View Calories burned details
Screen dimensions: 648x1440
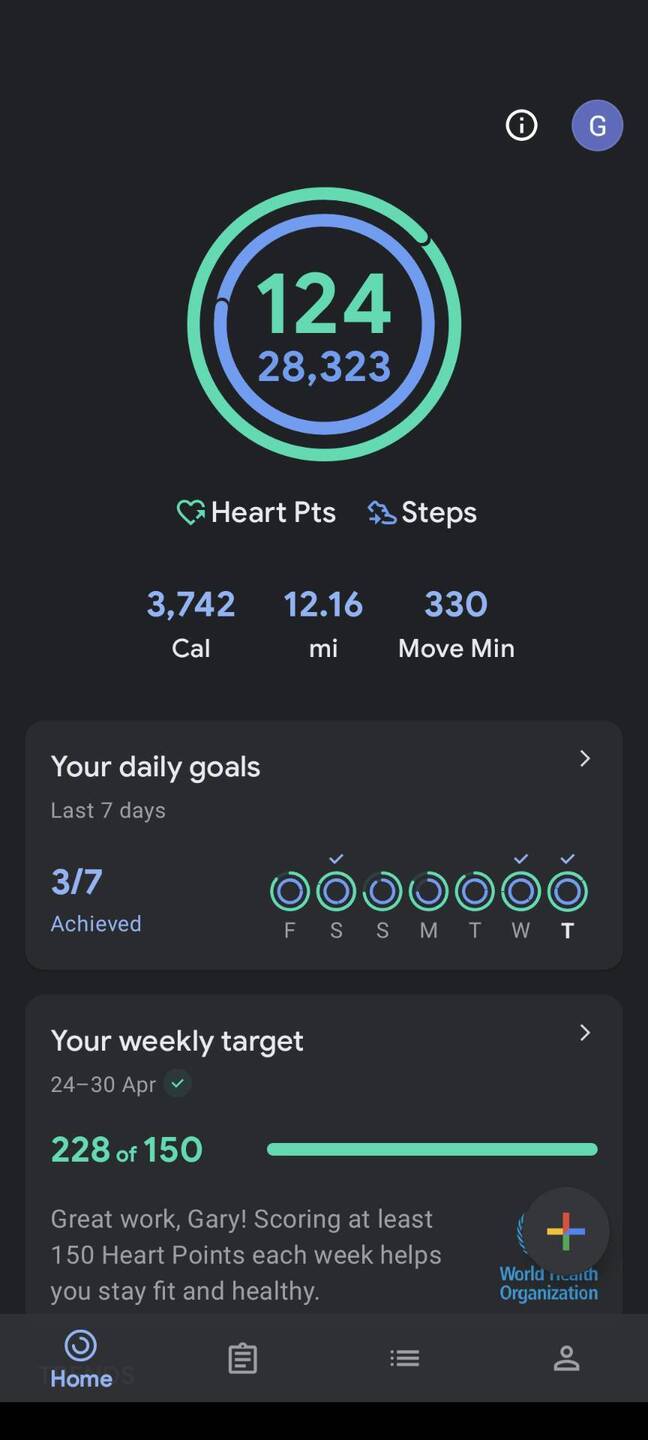pos(190,624)
